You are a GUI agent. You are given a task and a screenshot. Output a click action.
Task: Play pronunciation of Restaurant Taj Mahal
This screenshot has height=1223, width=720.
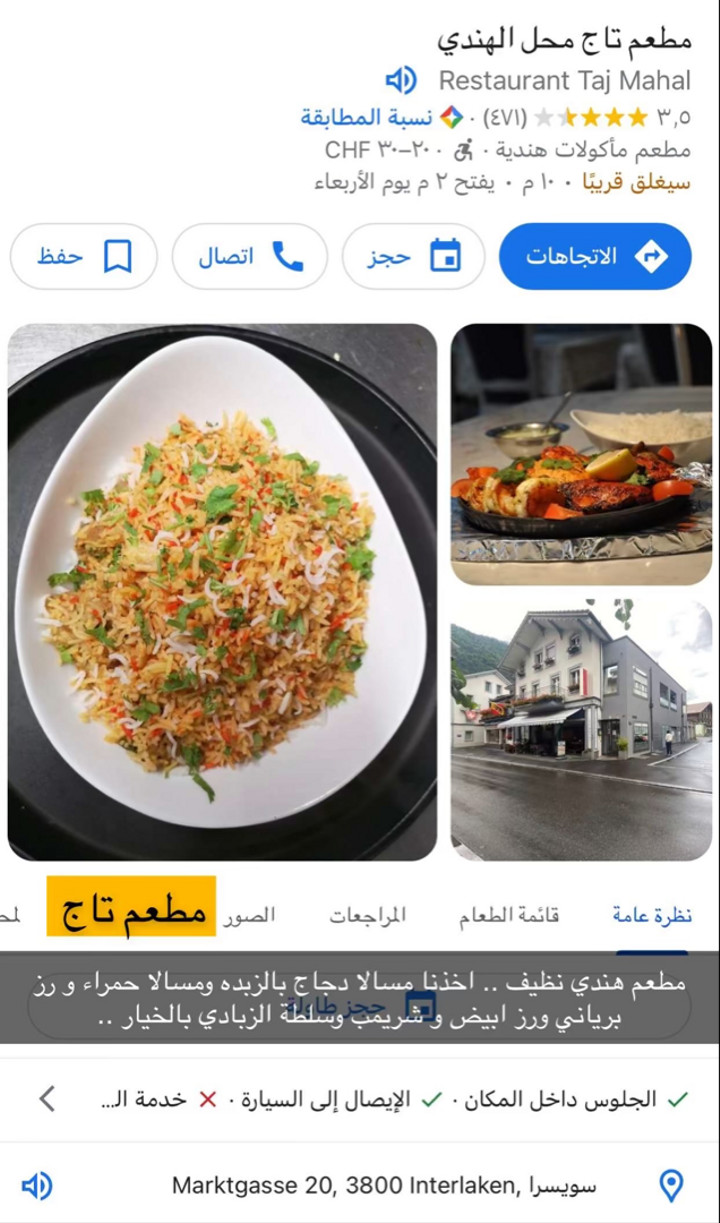401,80
